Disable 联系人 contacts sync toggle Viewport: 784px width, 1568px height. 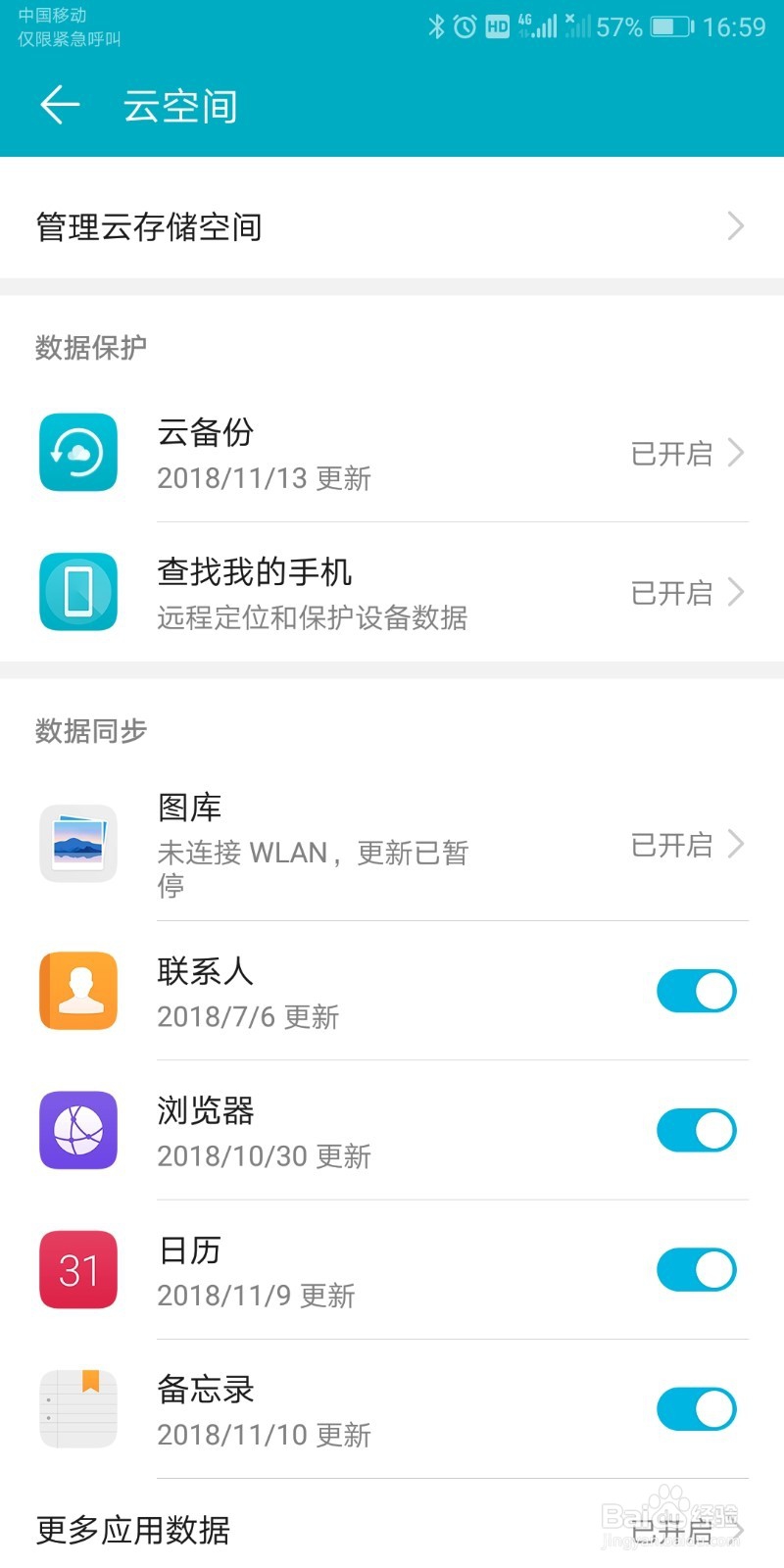click(696, 991)
